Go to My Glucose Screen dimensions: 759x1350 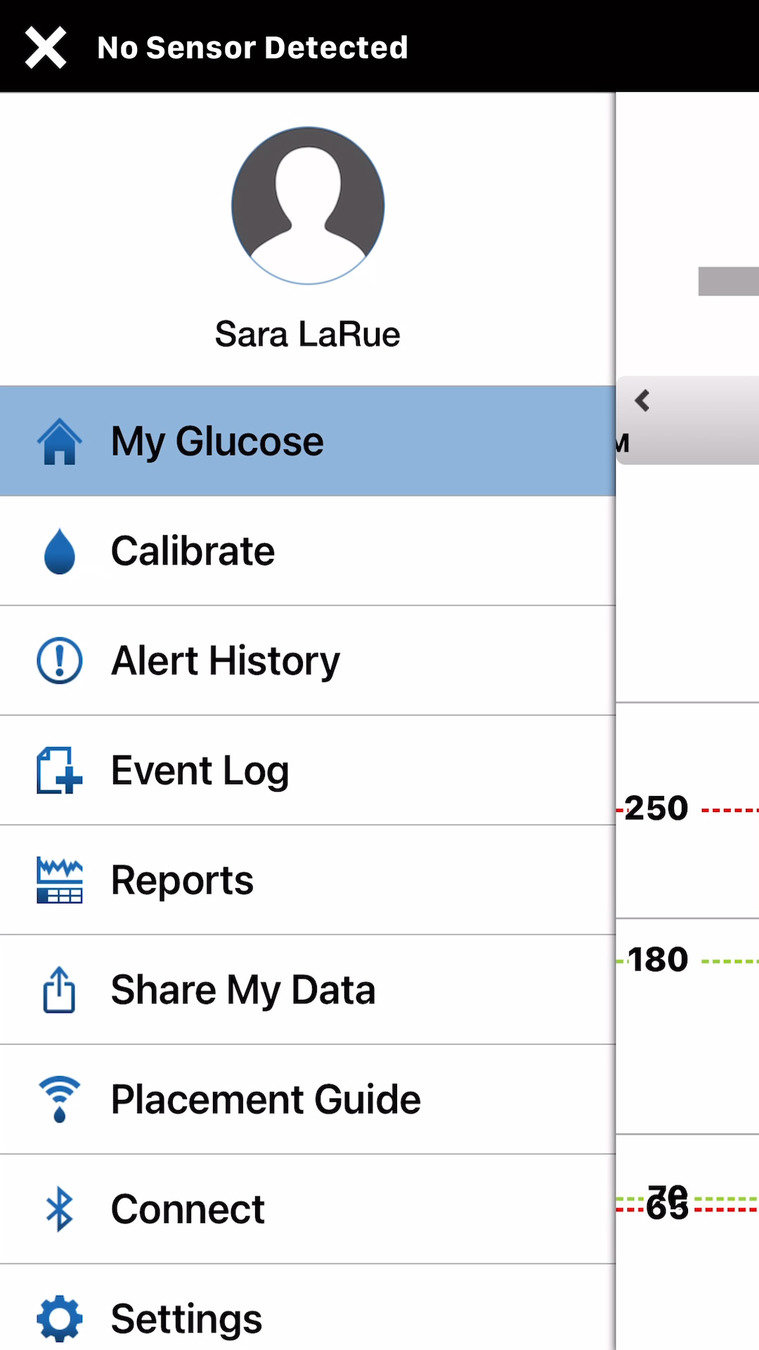[x=217, y=441]
